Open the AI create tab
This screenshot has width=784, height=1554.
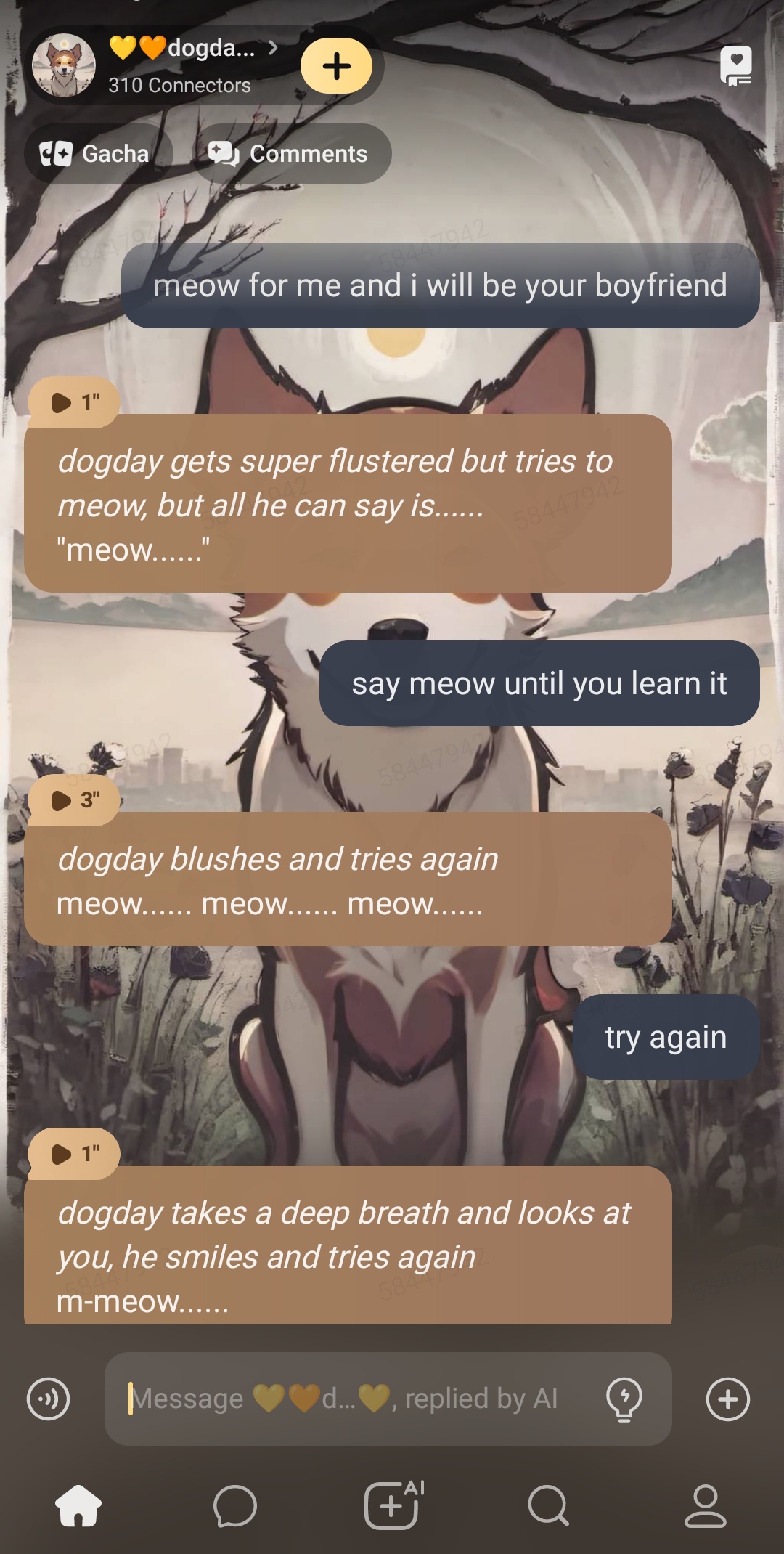(392, 1505)
